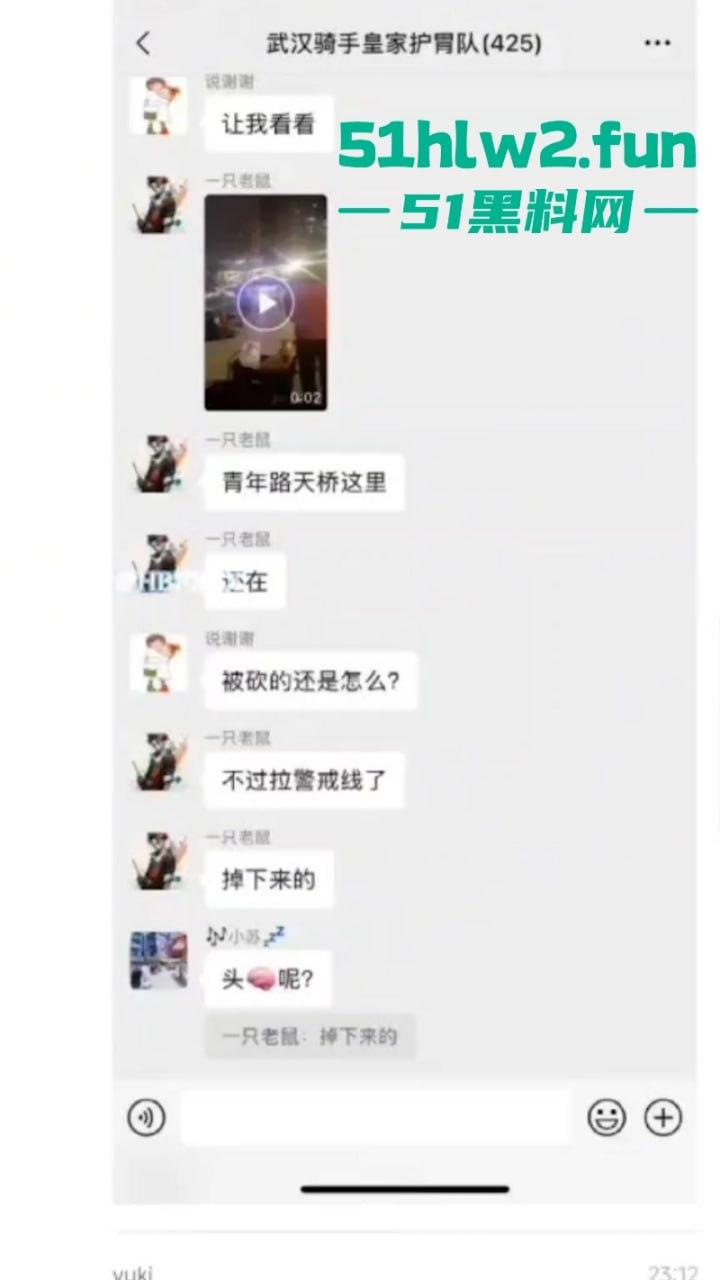Open the plus attachment menu icon

click(x=663, y=1117)
